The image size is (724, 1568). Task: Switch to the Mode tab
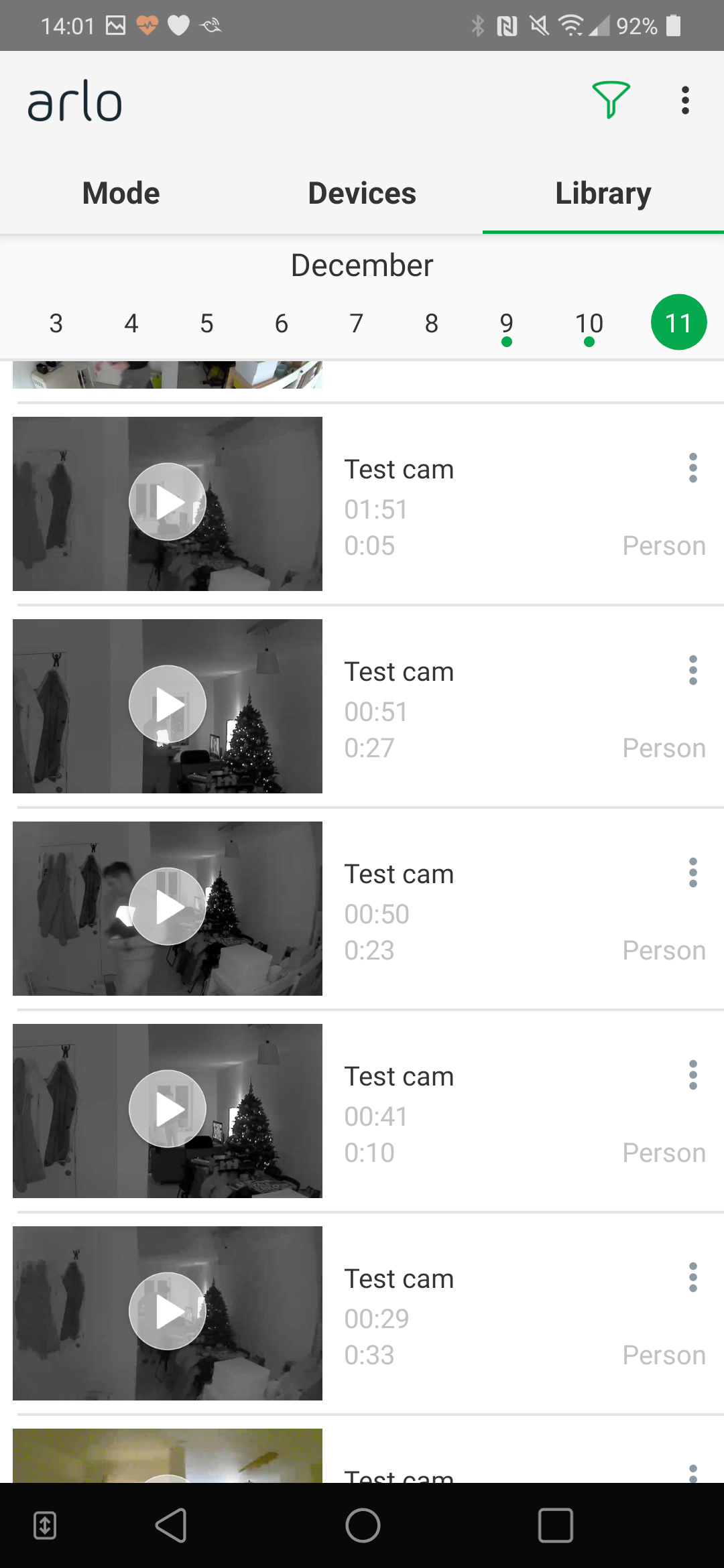[121, 194]
